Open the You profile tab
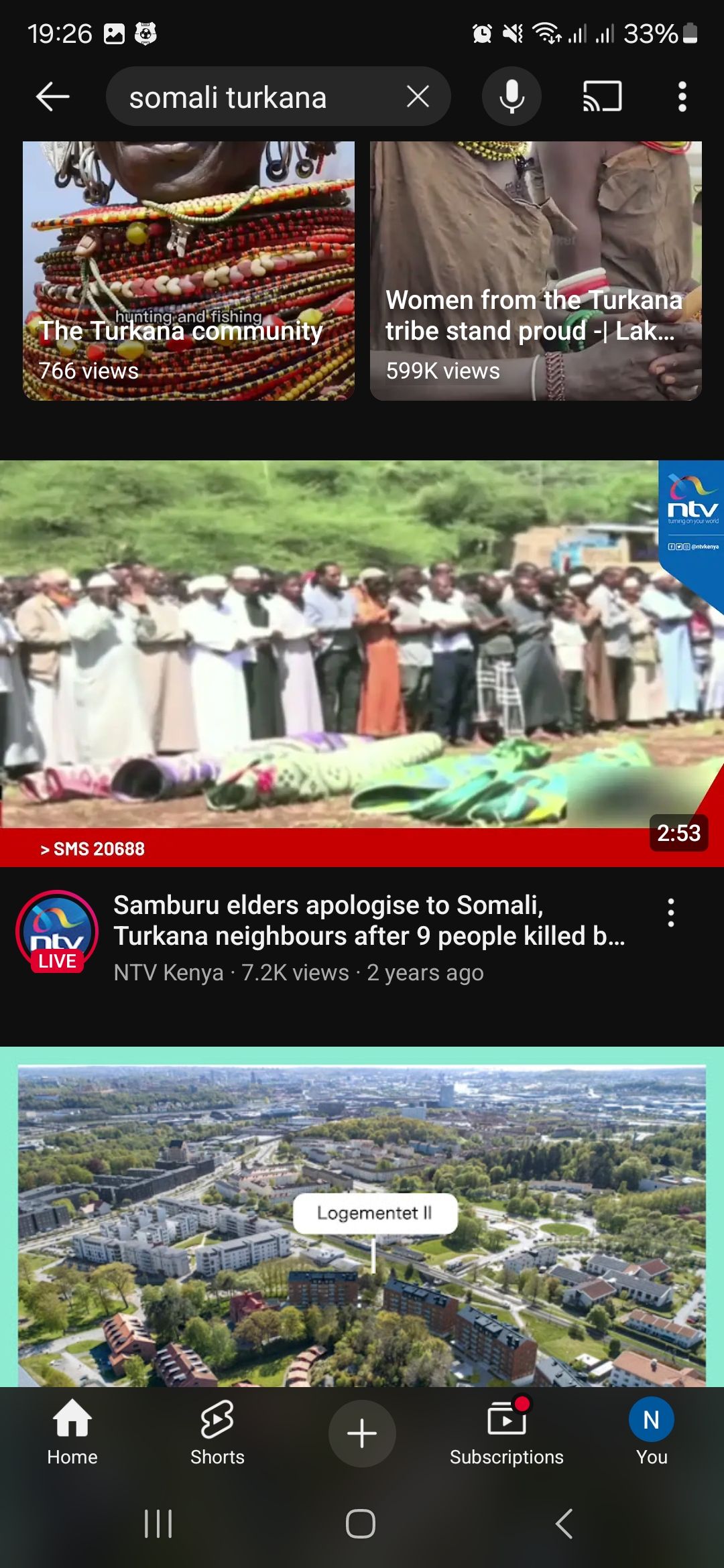Screen dimensions: 724x1568 click(x=652, y=1432)
